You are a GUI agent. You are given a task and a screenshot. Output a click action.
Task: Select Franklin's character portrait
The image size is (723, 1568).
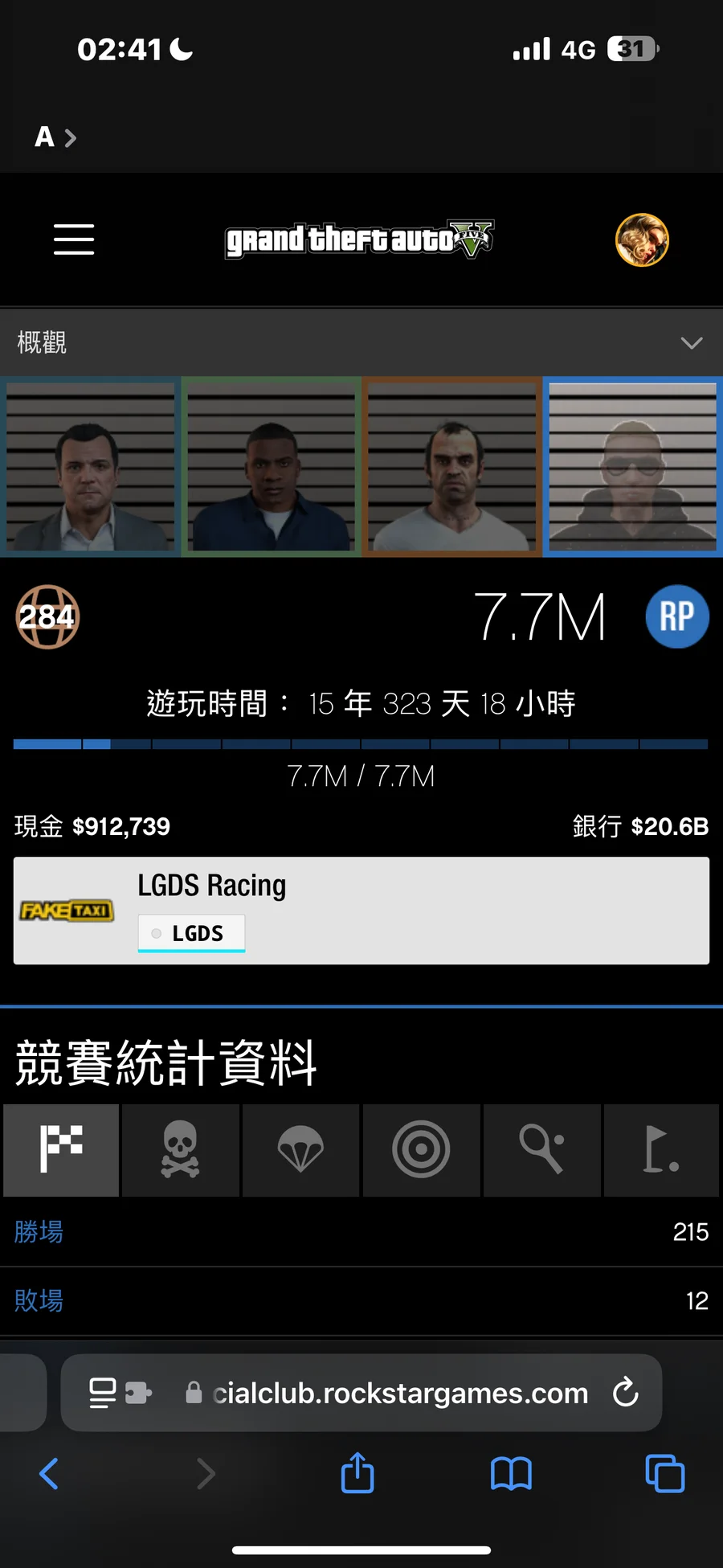(x=272, y=467)
